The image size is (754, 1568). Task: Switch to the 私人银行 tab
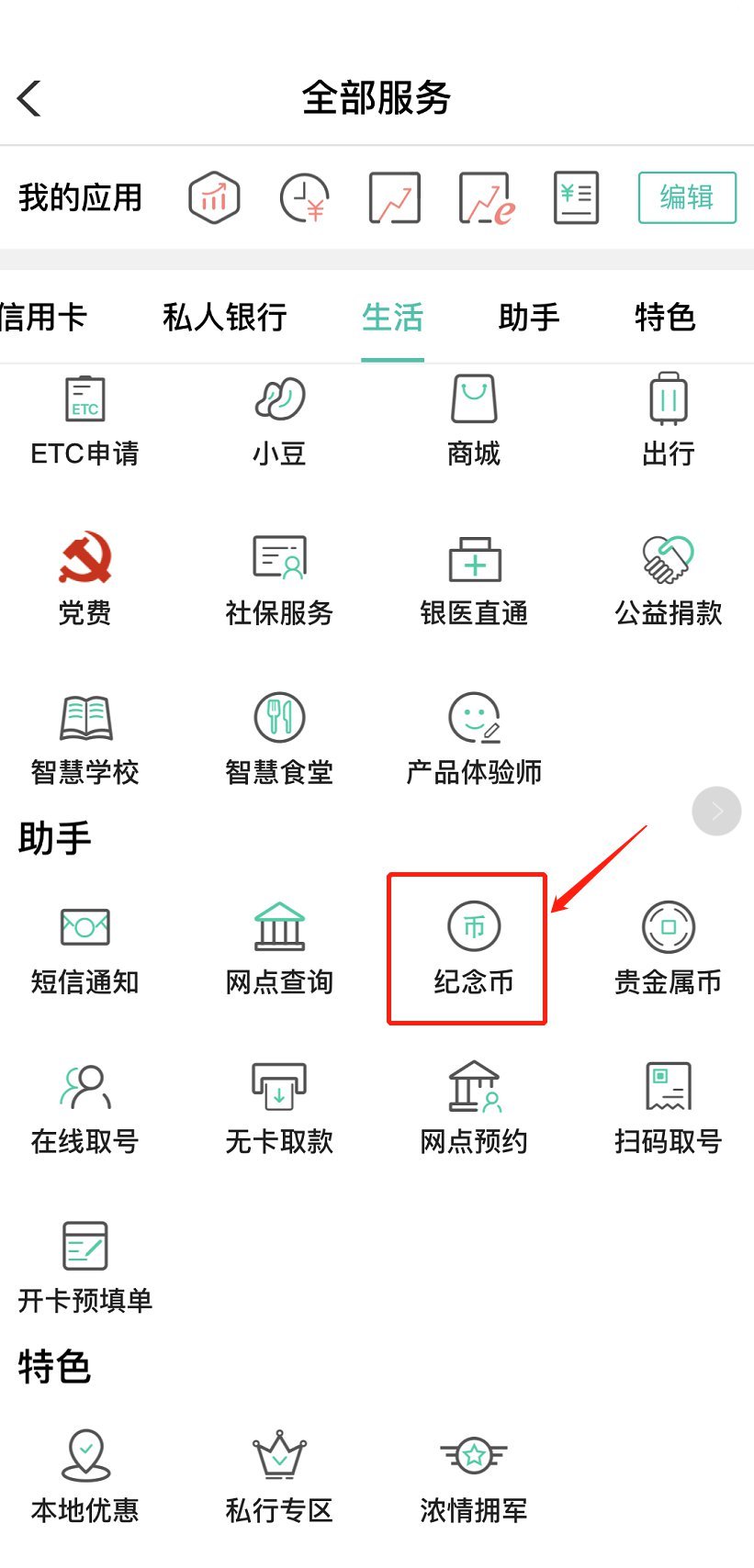(225, 318)
